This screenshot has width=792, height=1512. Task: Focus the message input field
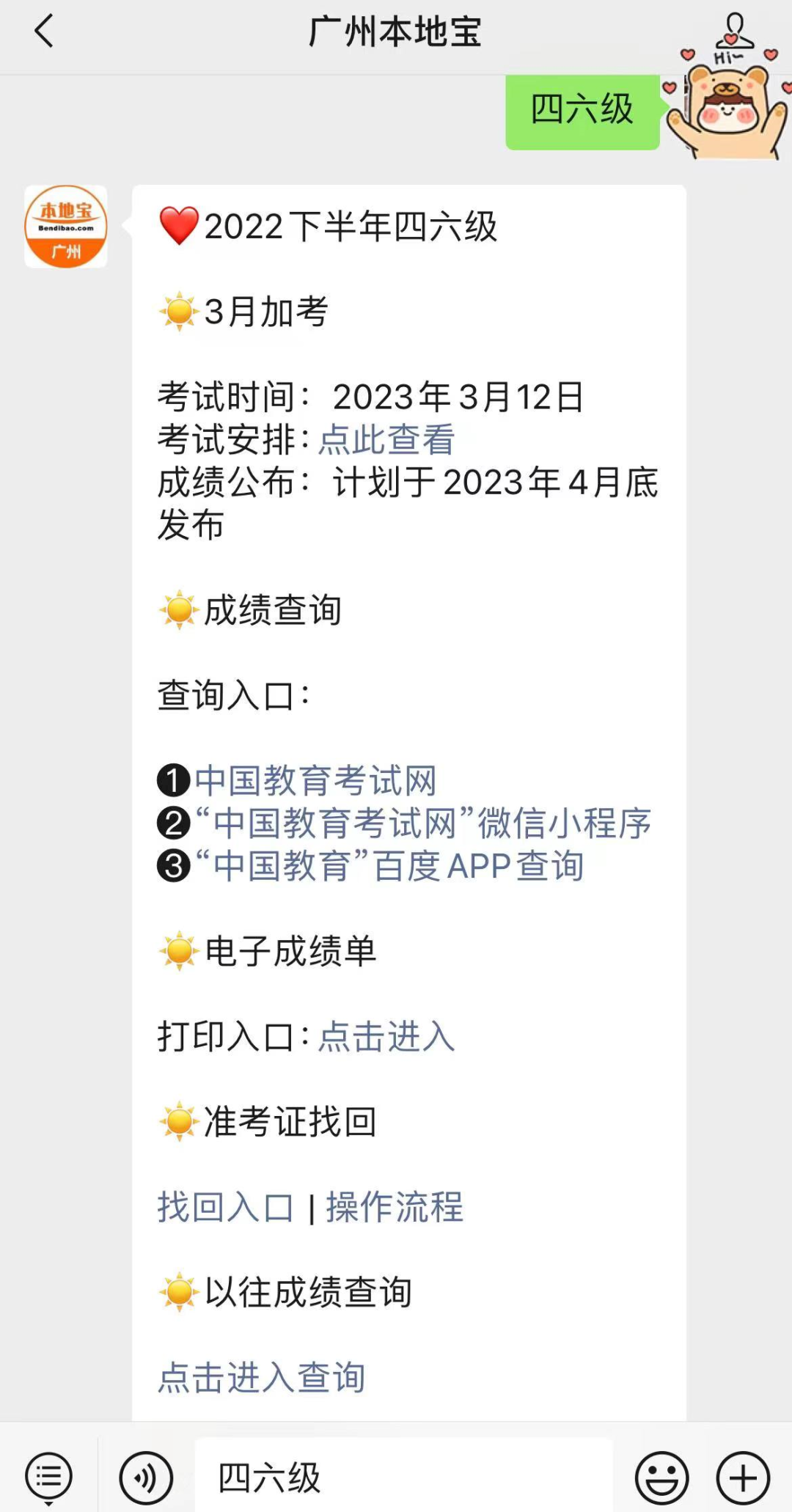pyautogui.click(x=403, y=1477)
